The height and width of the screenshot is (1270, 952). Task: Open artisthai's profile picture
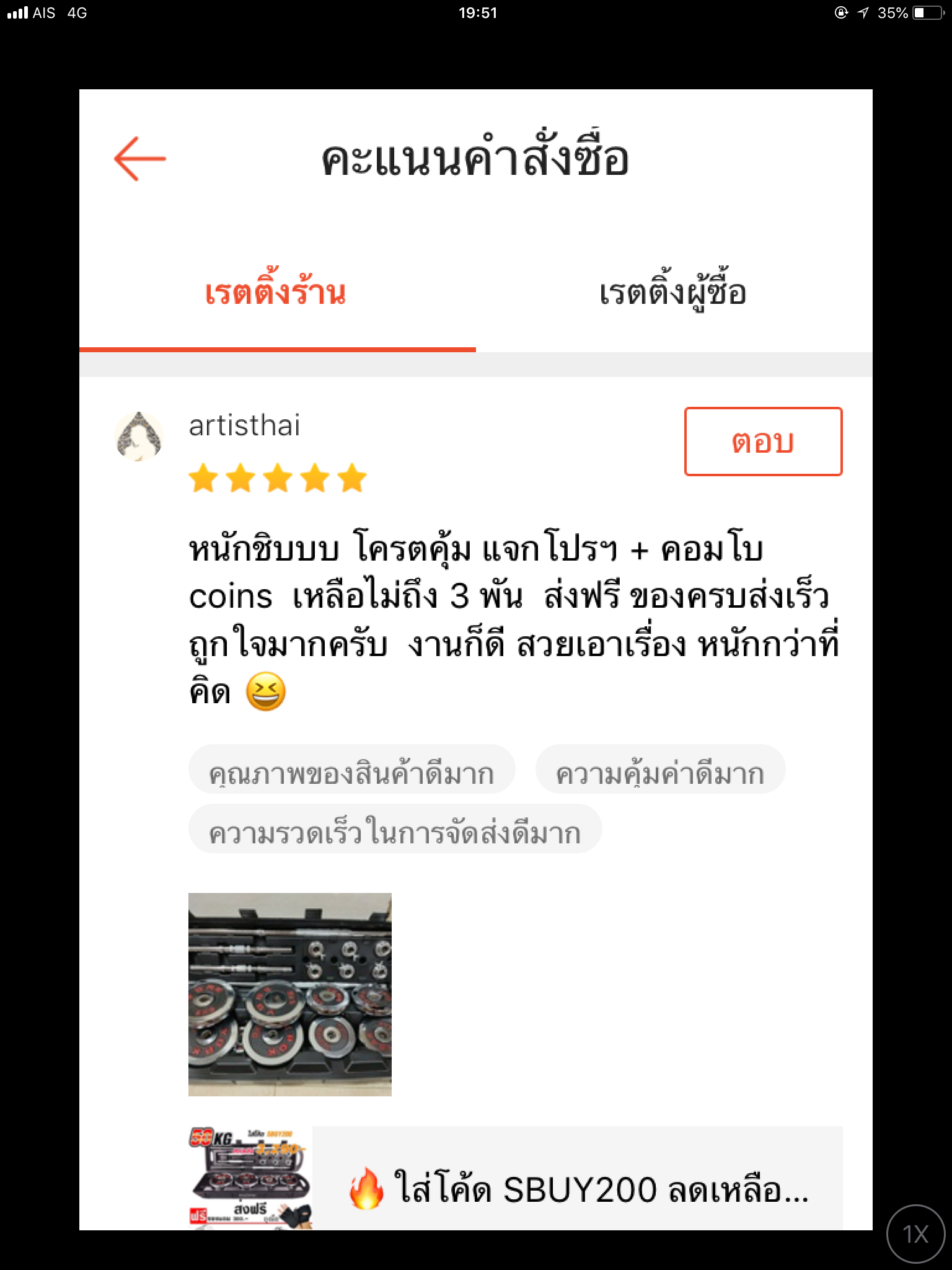(139, 437)
